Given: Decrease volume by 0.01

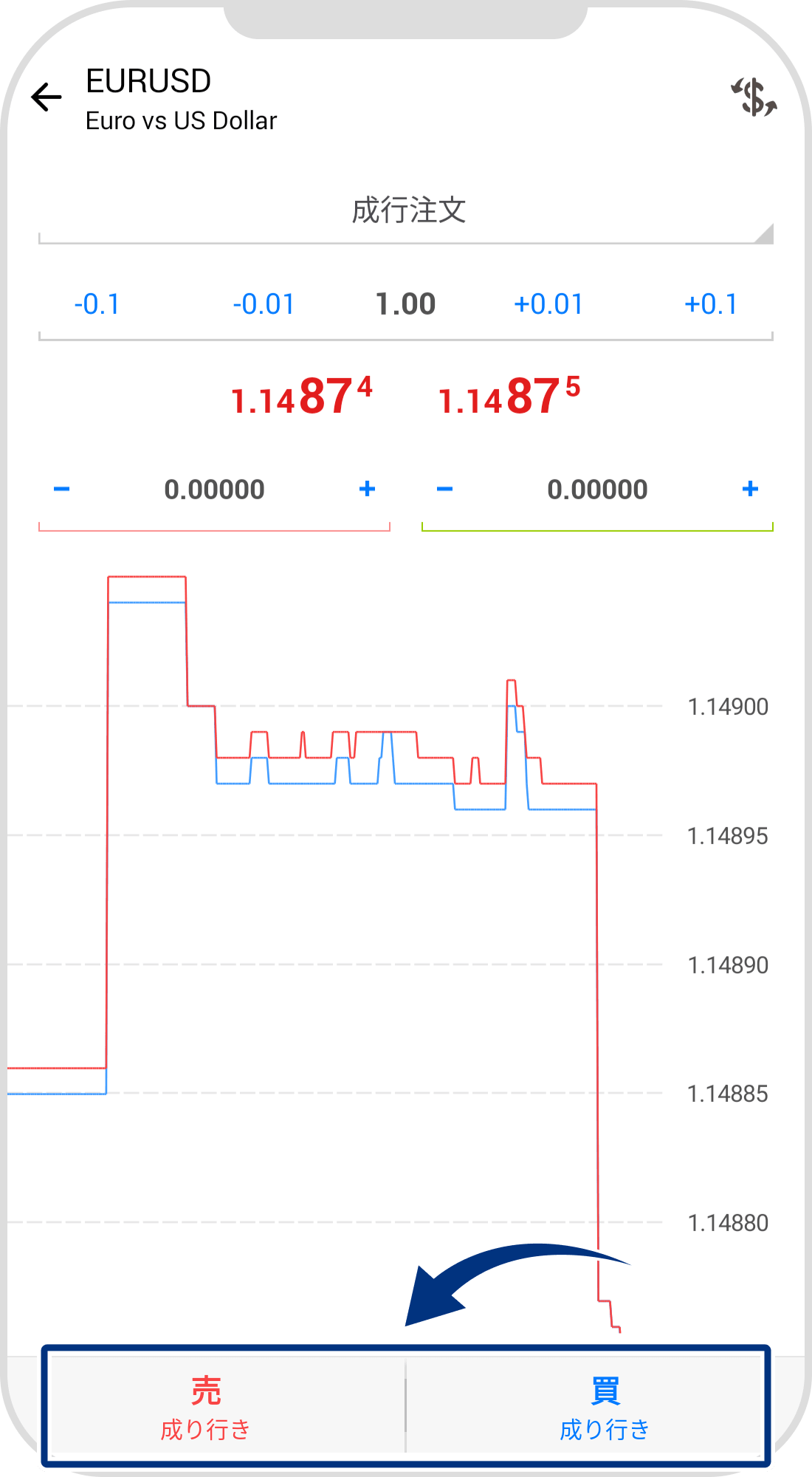Looking at the screenshot, I should (x=264, y=304).
